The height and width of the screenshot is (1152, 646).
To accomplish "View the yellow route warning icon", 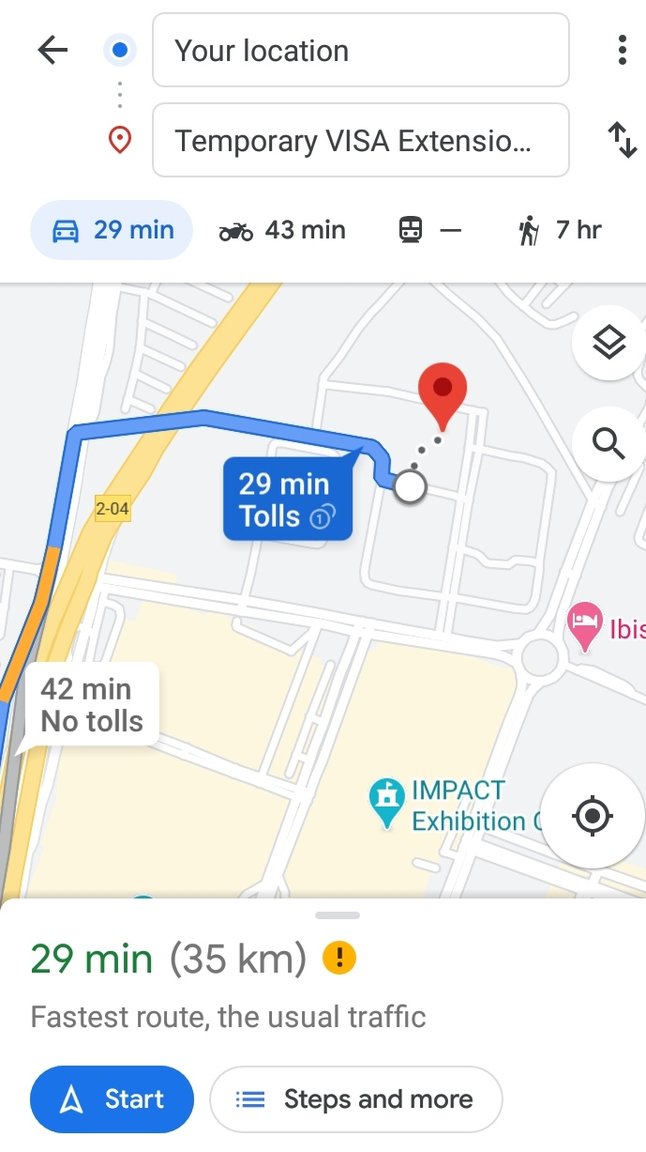I will pos(339,959).
